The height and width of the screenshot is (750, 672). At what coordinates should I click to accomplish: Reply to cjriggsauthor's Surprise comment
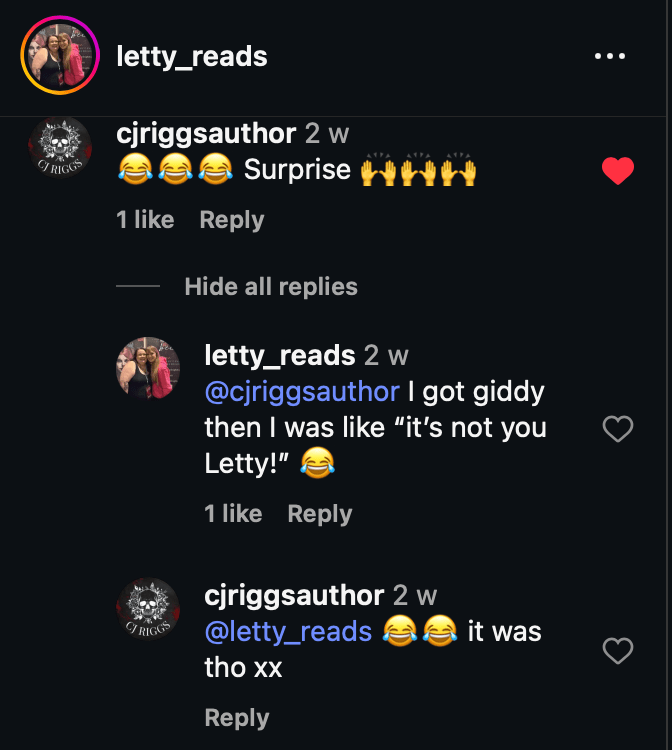tap(231, 220)
